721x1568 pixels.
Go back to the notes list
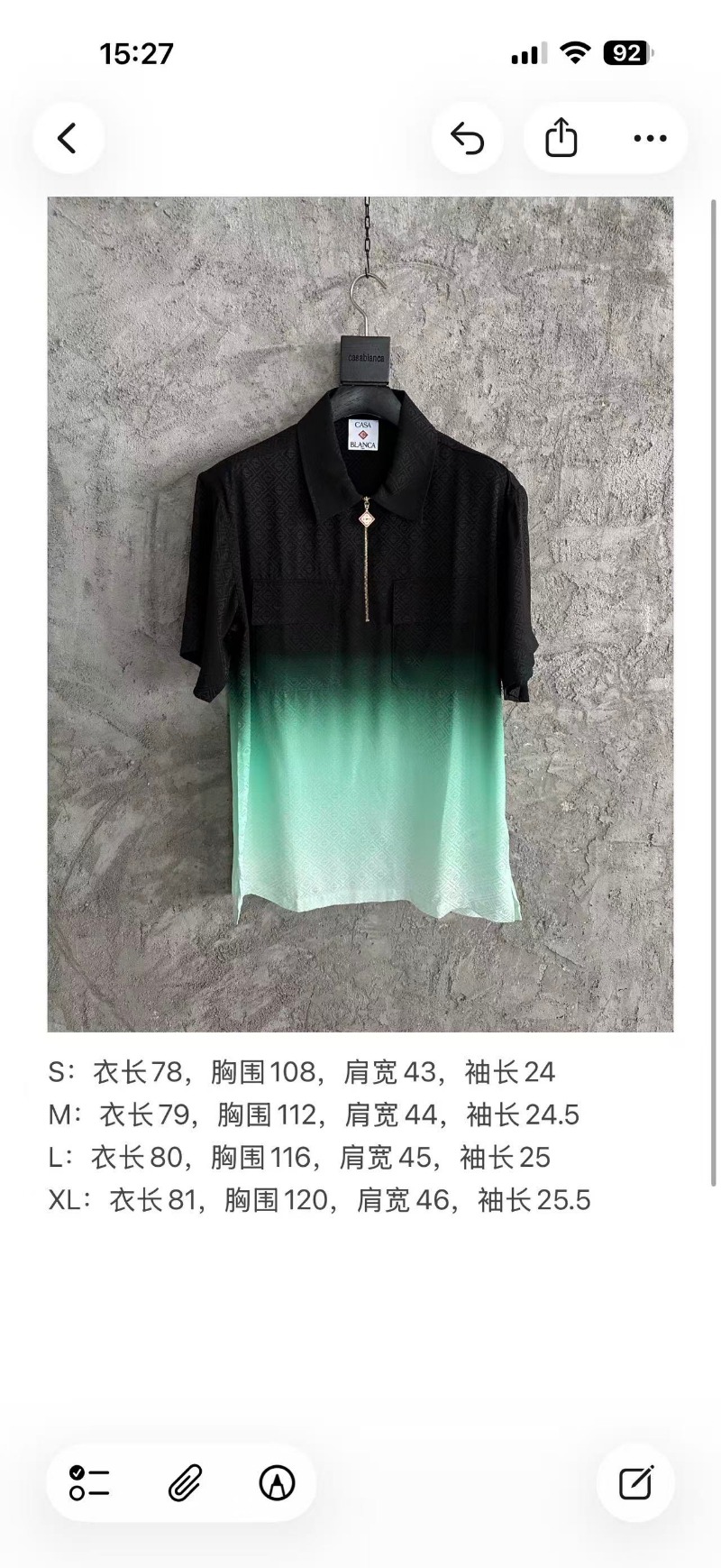click(68, 138)
